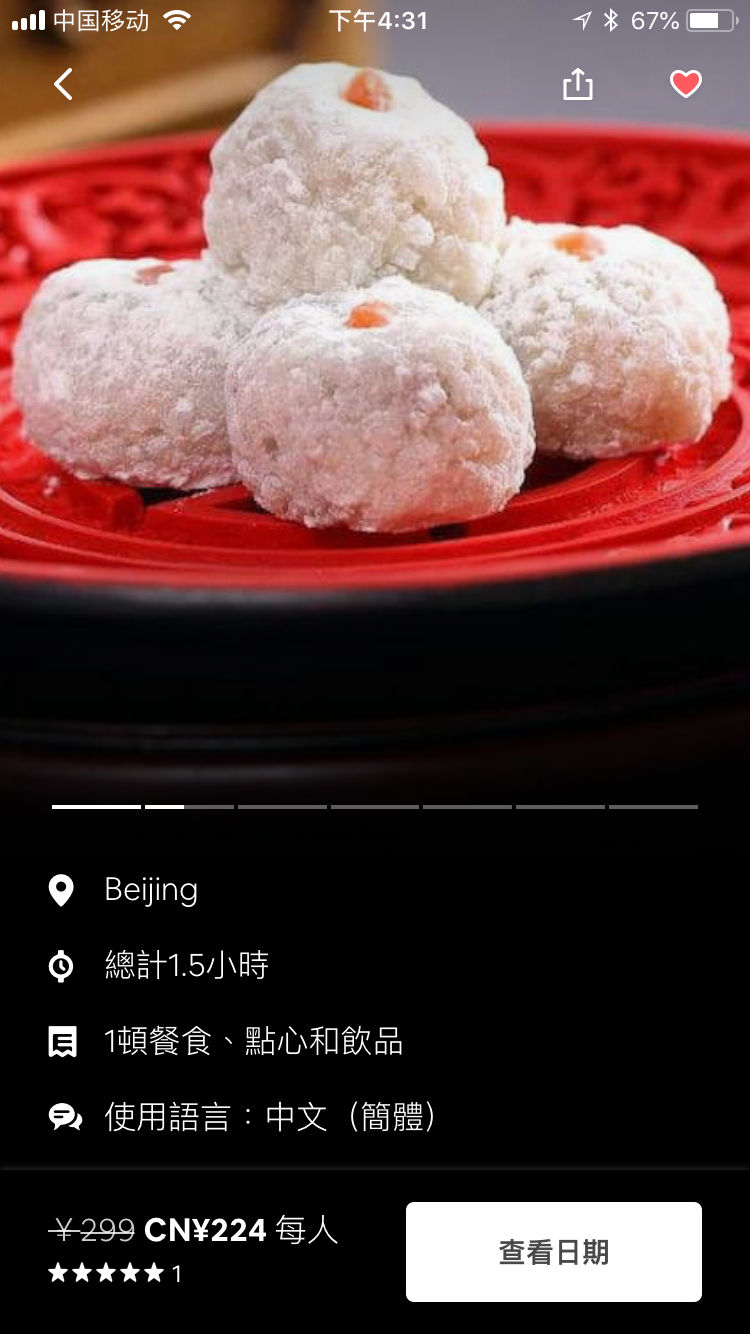Tap the 查看日期 button

pos(553,1252)
